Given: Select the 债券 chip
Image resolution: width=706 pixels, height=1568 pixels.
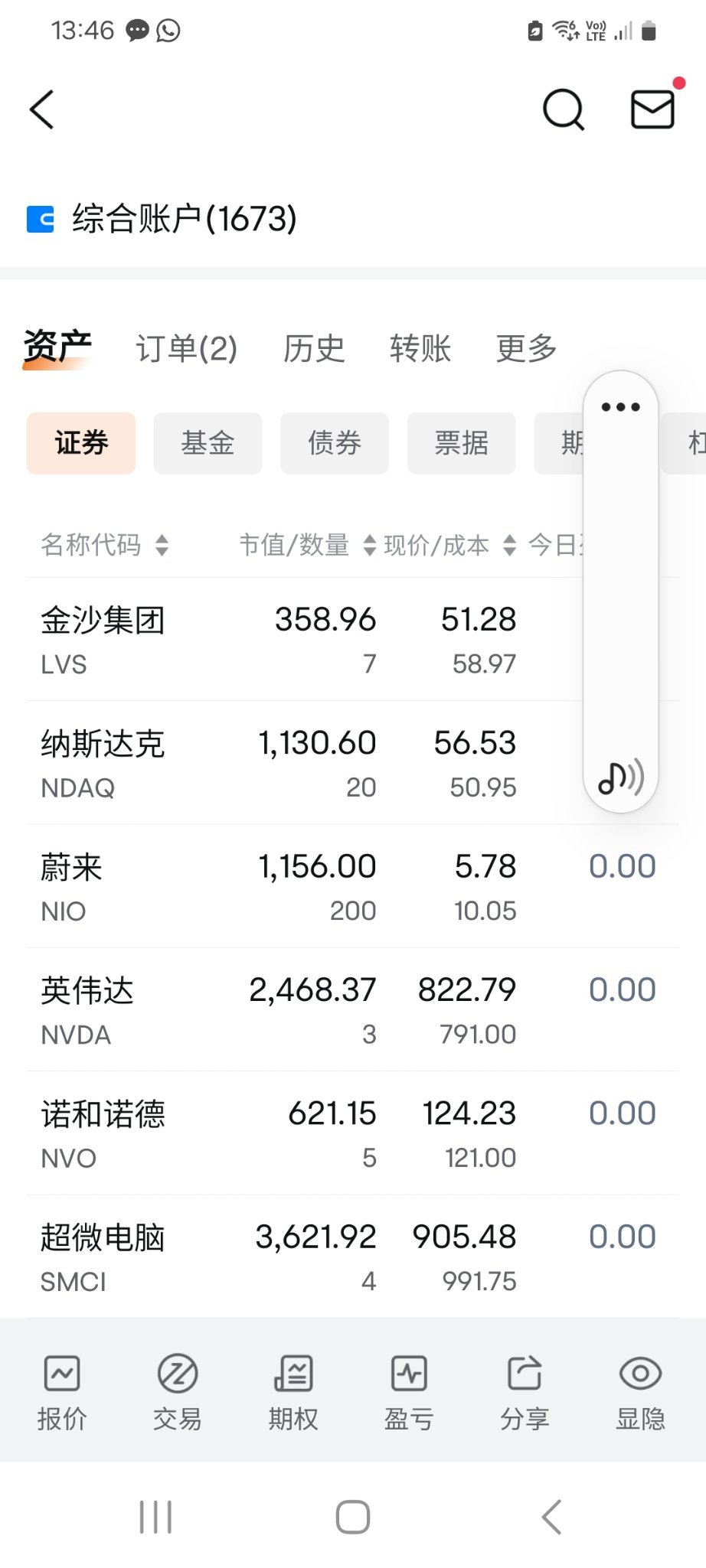Looking at the screenshot, I should coord(335,443).
